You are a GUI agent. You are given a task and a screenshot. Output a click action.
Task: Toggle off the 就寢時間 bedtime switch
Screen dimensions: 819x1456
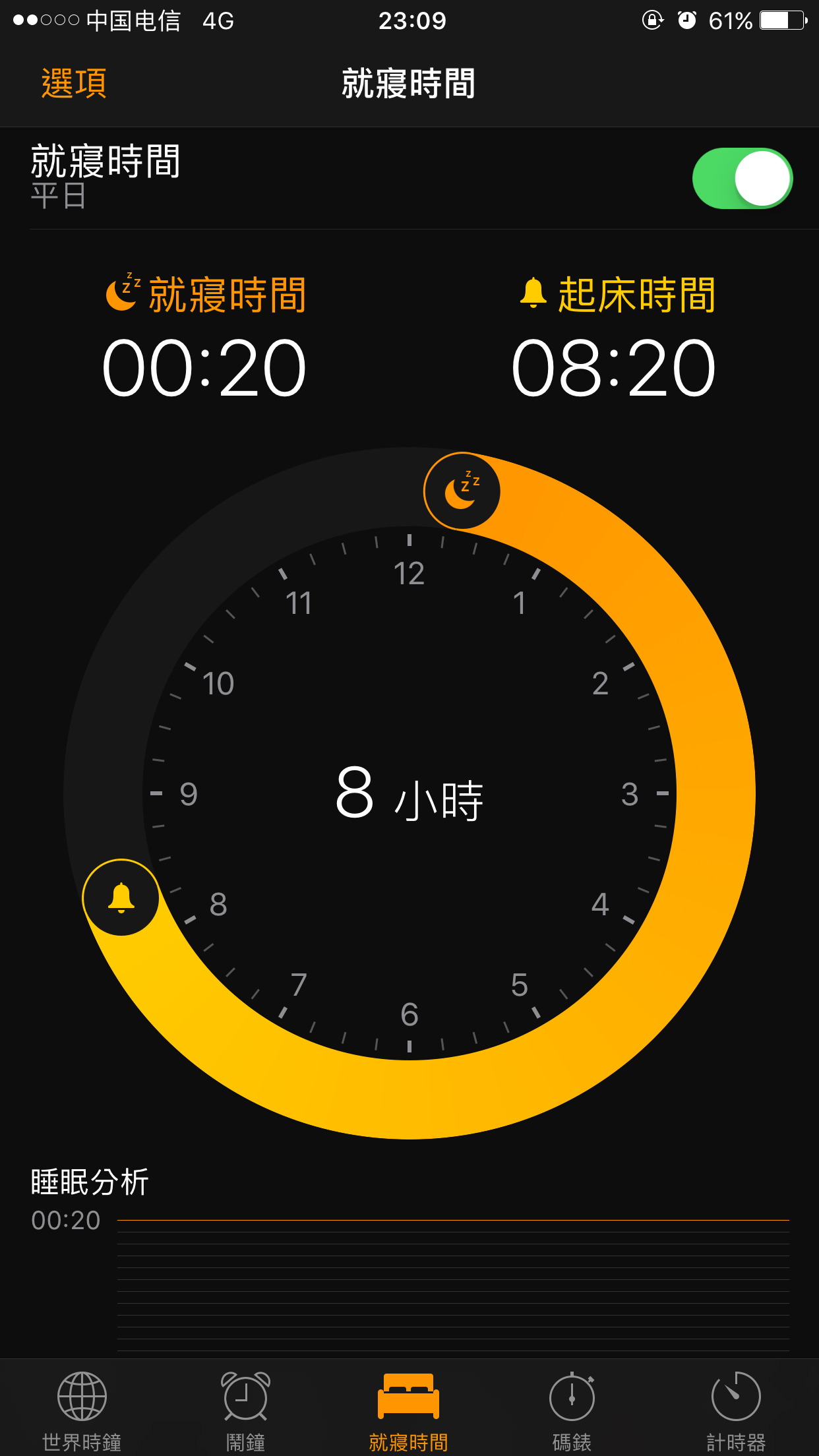point(742,179)
